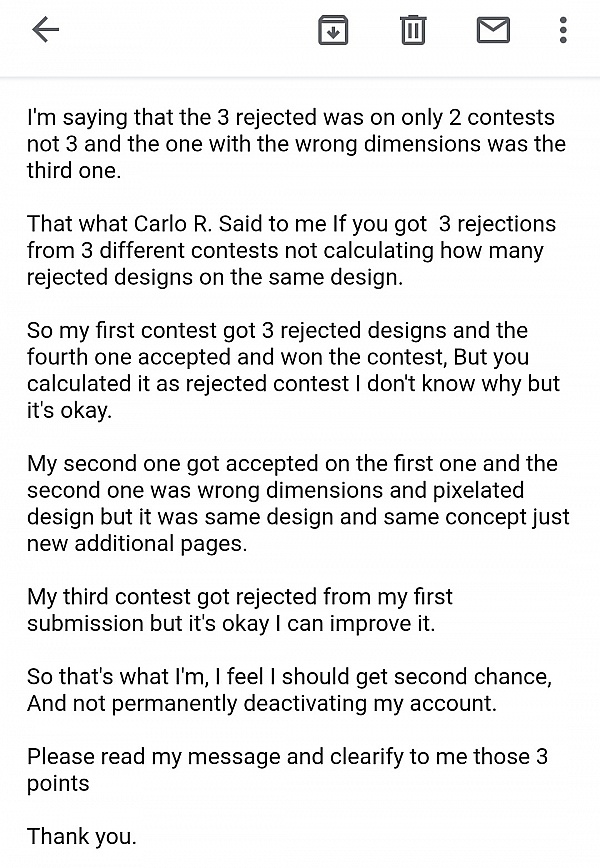Go back to the inbox
Viewport: 600px width, 868px height.
(46, 31)
